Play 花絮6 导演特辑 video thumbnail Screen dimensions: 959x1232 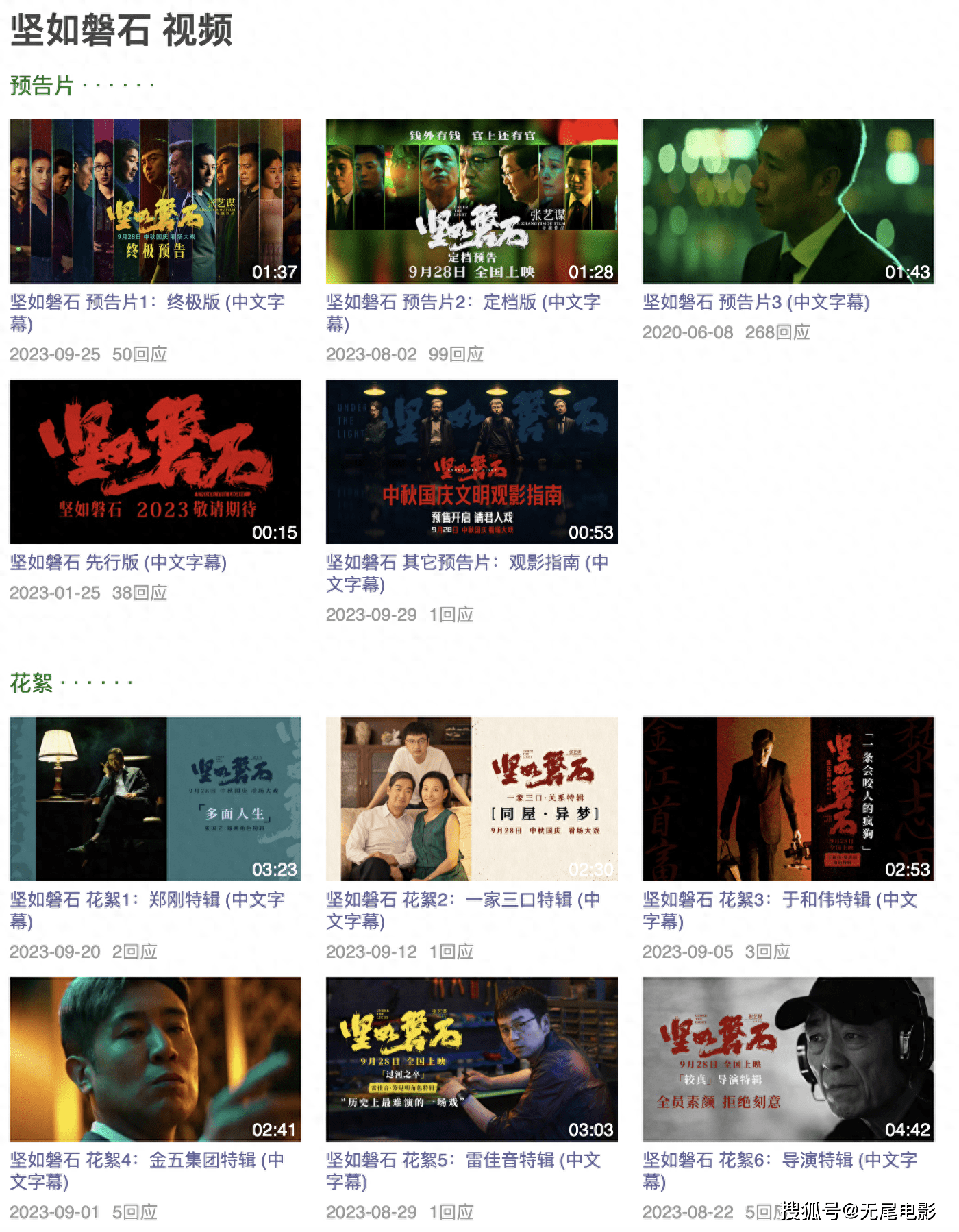click(788, 1059)
